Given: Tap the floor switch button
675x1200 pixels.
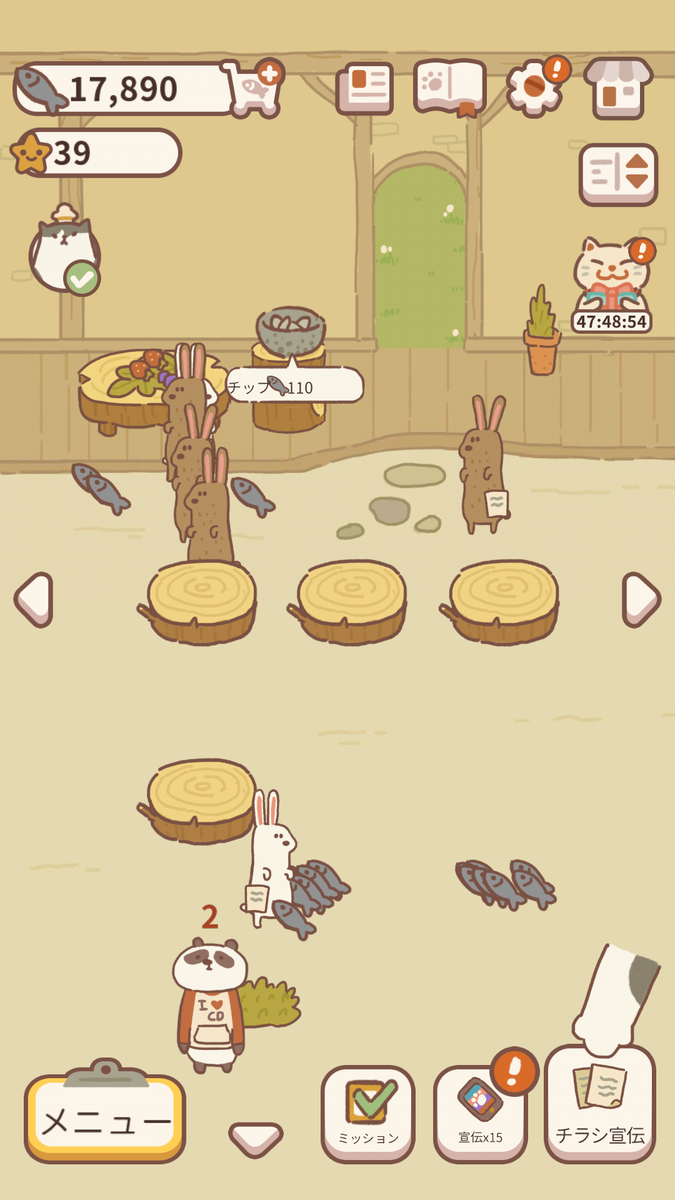Looking at the screenshot, I should [x=618, y=175].
